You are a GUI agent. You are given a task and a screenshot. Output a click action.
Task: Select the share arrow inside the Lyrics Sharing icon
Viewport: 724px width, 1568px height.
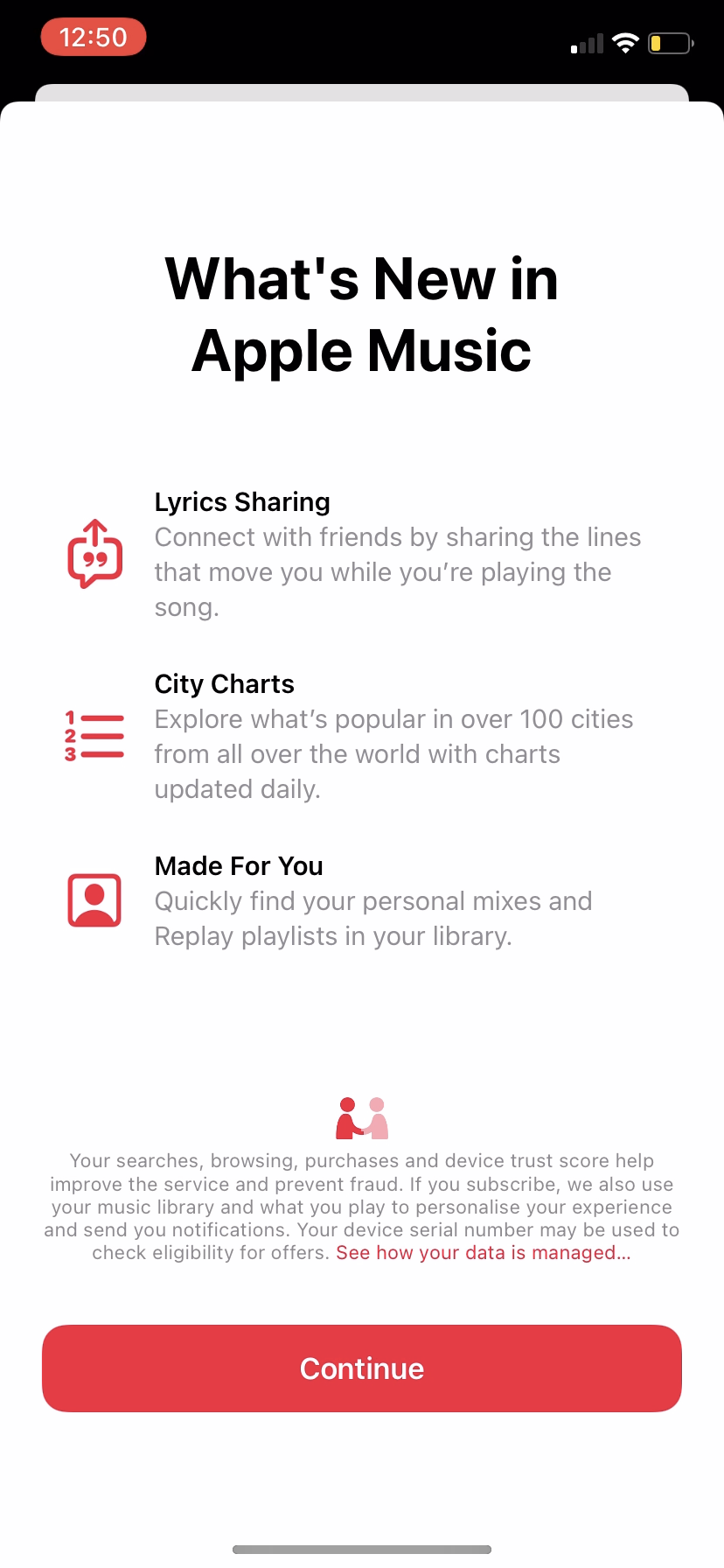point(96,532)
